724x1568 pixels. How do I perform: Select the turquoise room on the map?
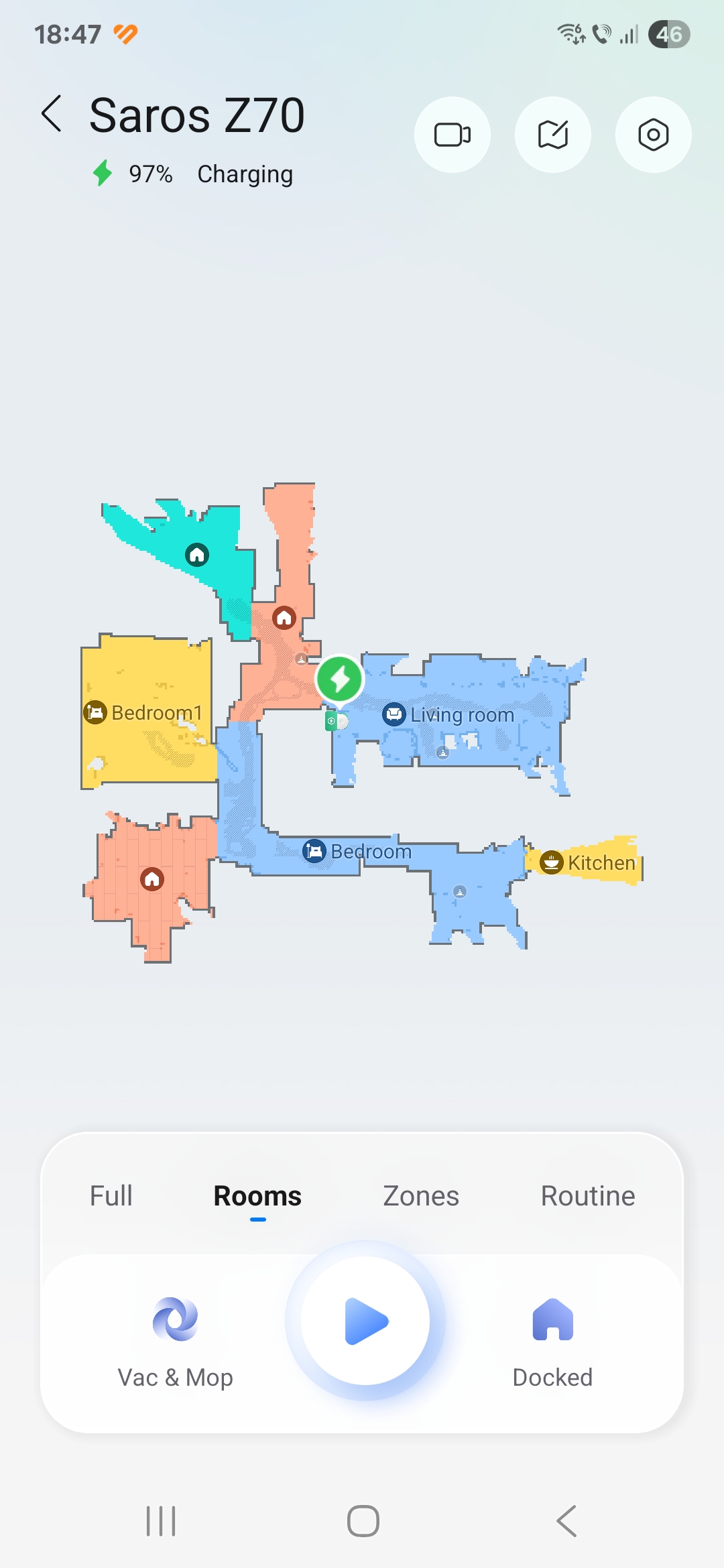197,555
